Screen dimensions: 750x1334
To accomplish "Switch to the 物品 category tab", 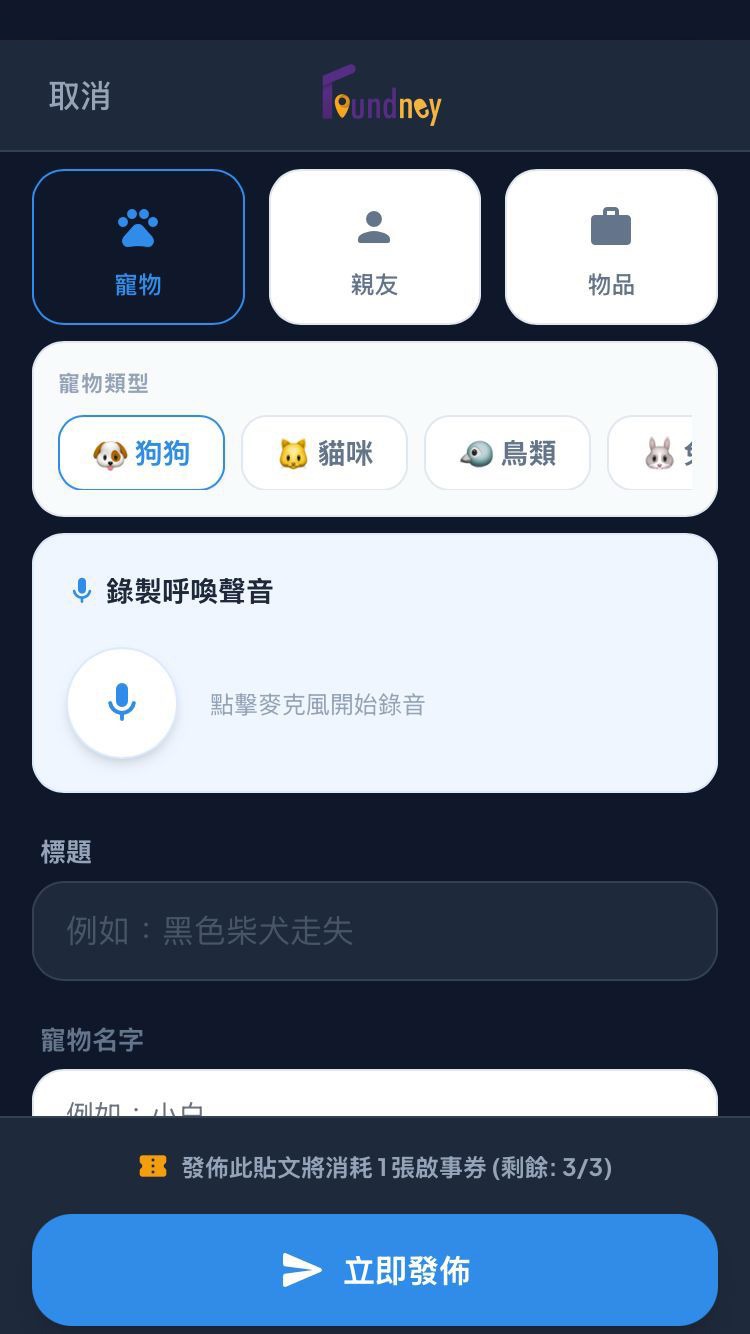I will click(611, 247).
